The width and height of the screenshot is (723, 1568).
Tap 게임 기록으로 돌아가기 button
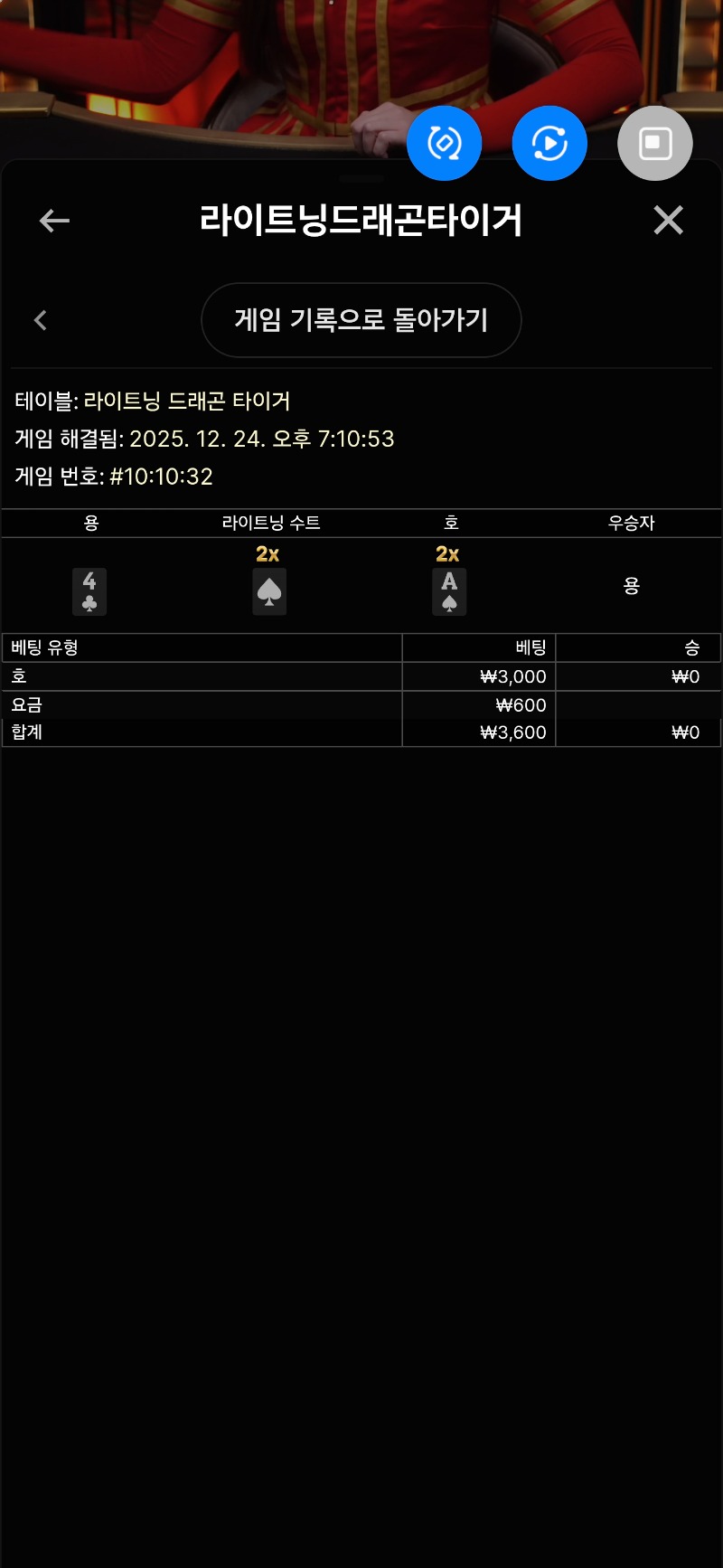[361, 320]
